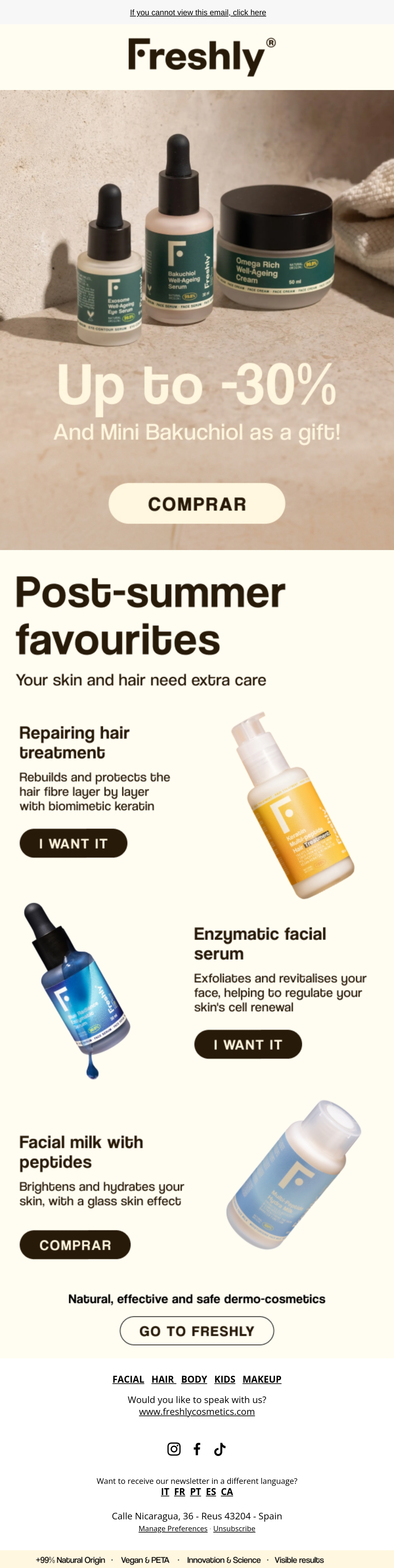Switch newsletter language to FR
The height and width of the screenshot is (1568, 394).
click(x=179, y=1491)
